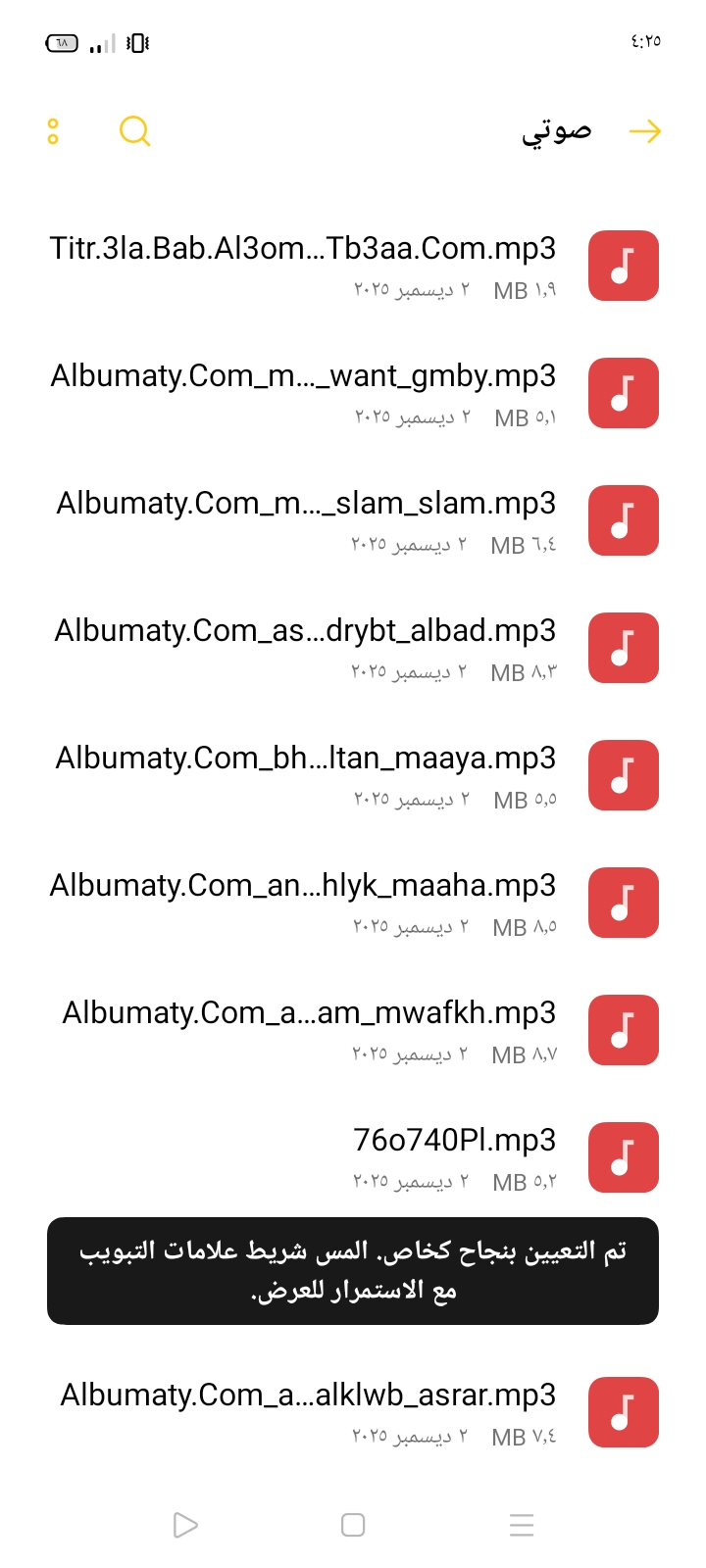Image resolution: width=706 pixels, height=1568 pixels.
Task: Open recent apps from navigation bar
Action: point(522,1525)
